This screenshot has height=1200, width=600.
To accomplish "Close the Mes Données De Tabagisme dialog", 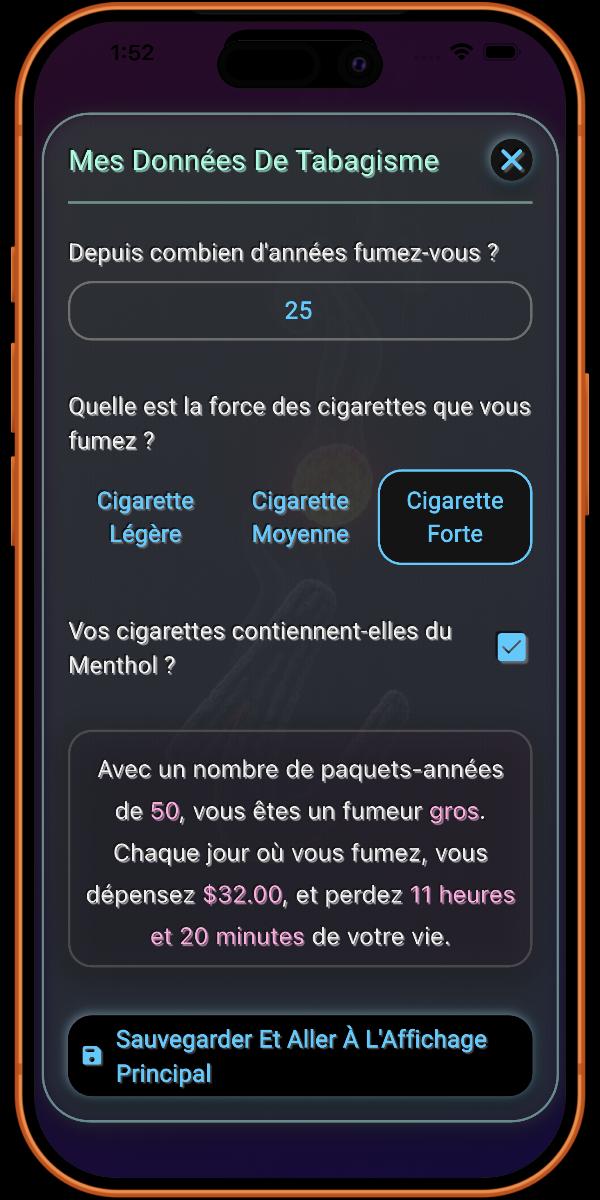I will tap(512, 160).
